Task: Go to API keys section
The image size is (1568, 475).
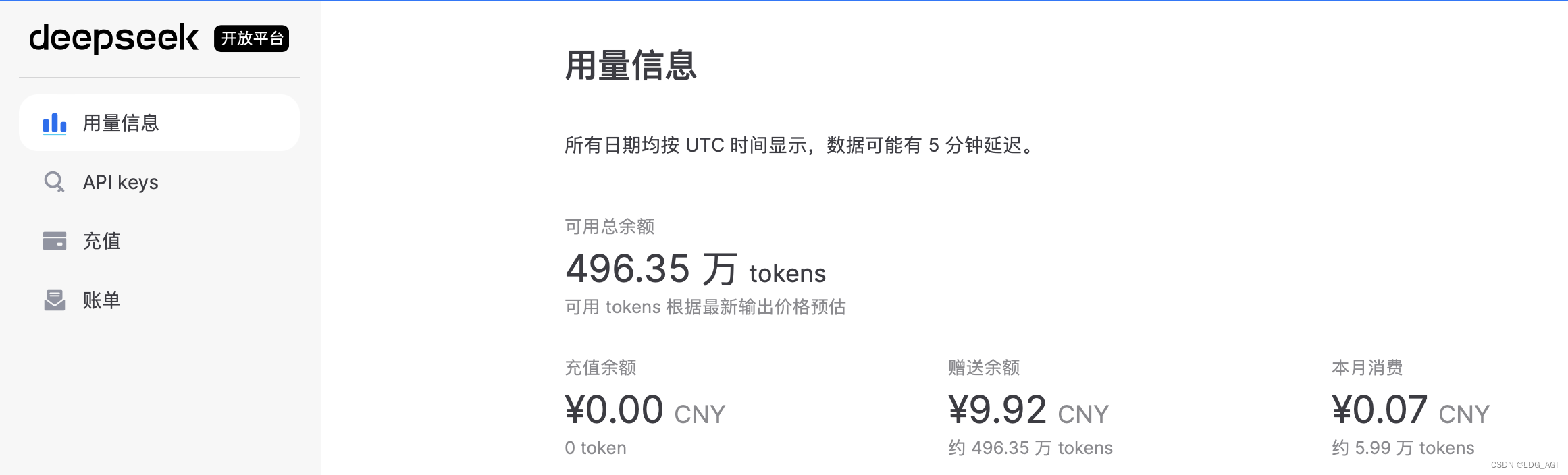Action: pos(120,182)
